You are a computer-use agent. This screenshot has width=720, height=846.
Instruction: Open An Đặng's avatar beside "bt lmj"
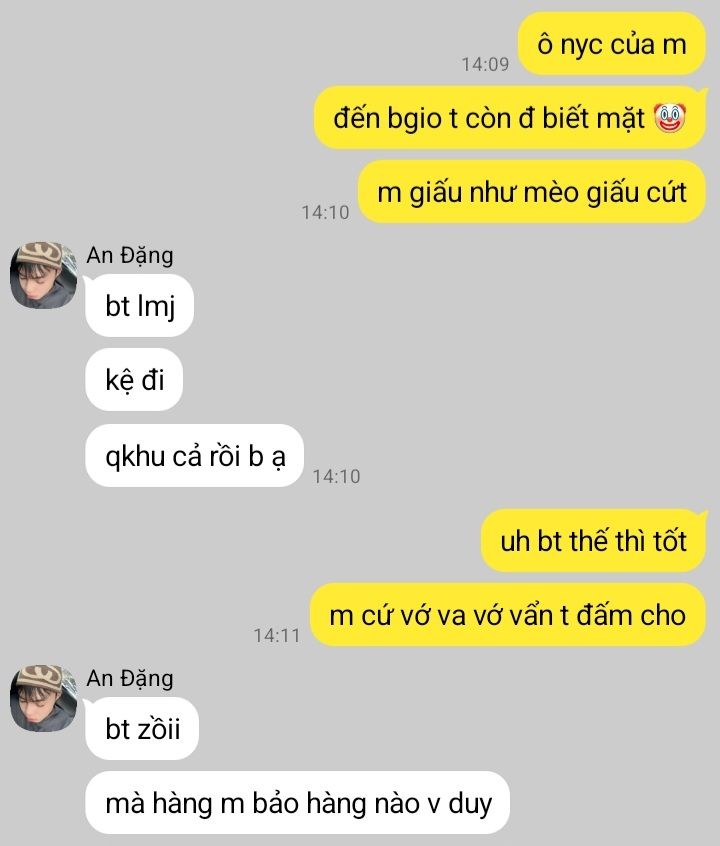click(x=44, y=275)
